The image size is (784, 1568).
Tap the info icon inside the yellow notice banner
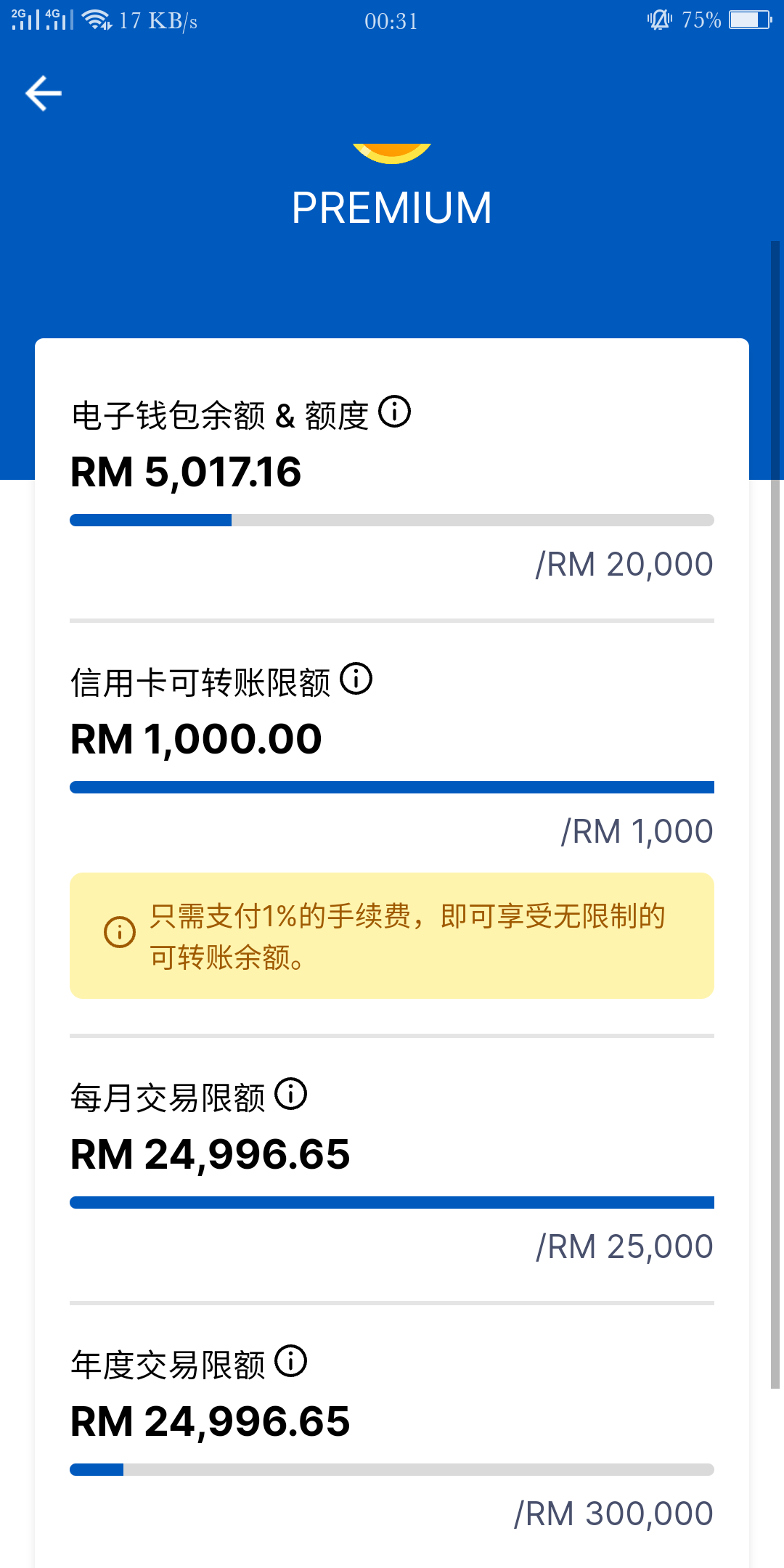118,931
